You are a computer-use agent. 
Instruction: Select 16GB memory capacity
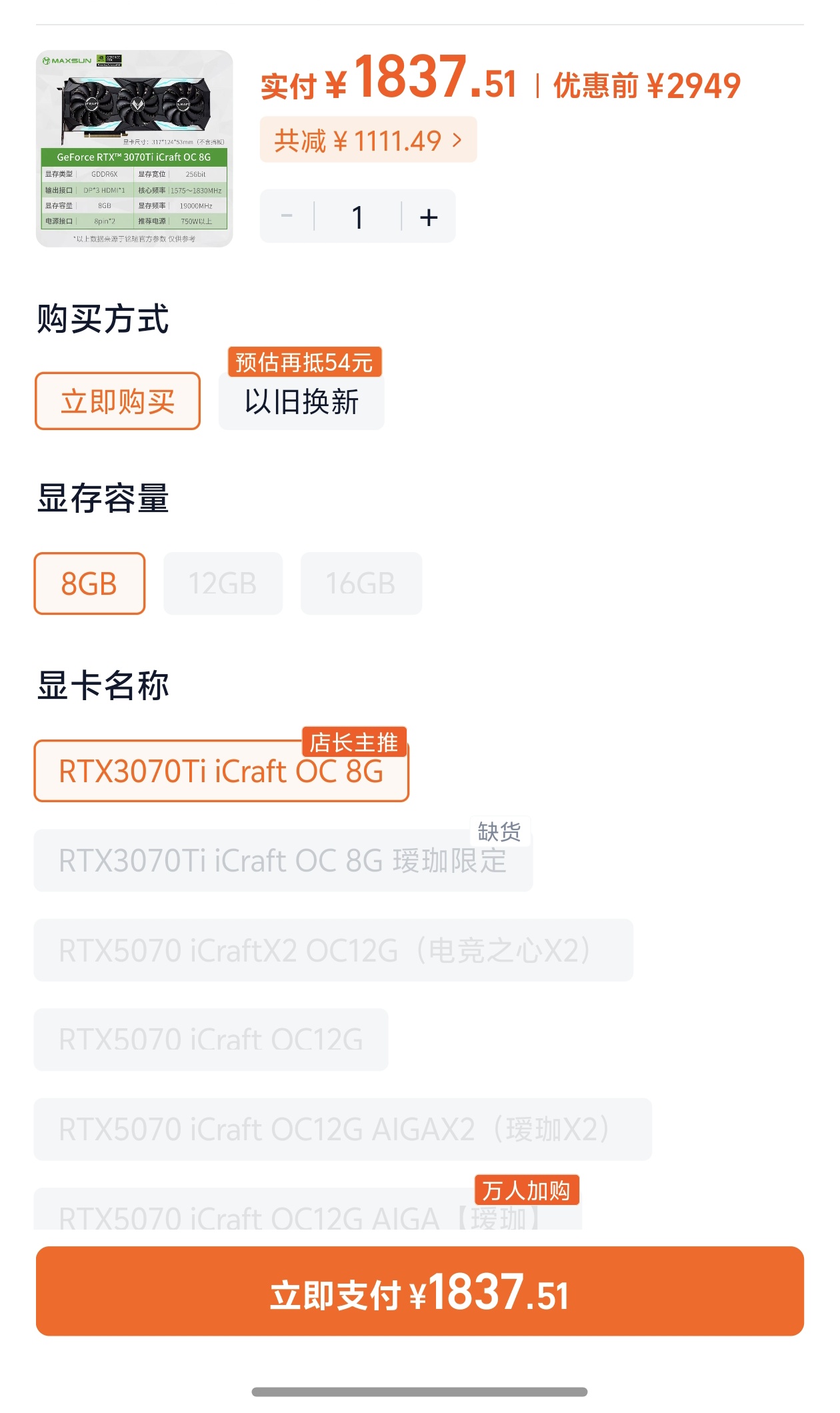[361, 583]
